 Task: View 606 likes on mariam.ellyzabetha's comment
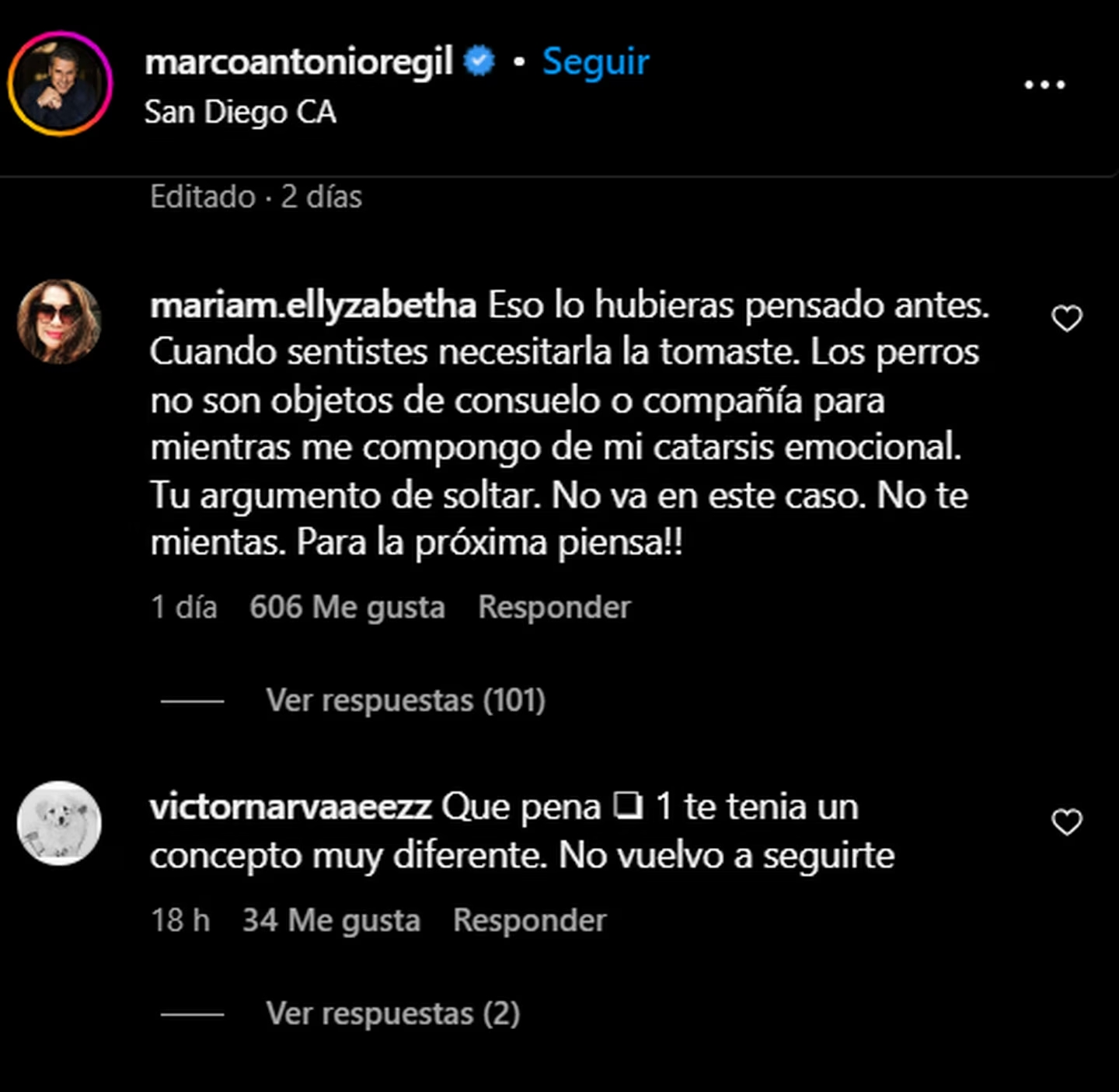click(347, 607)
